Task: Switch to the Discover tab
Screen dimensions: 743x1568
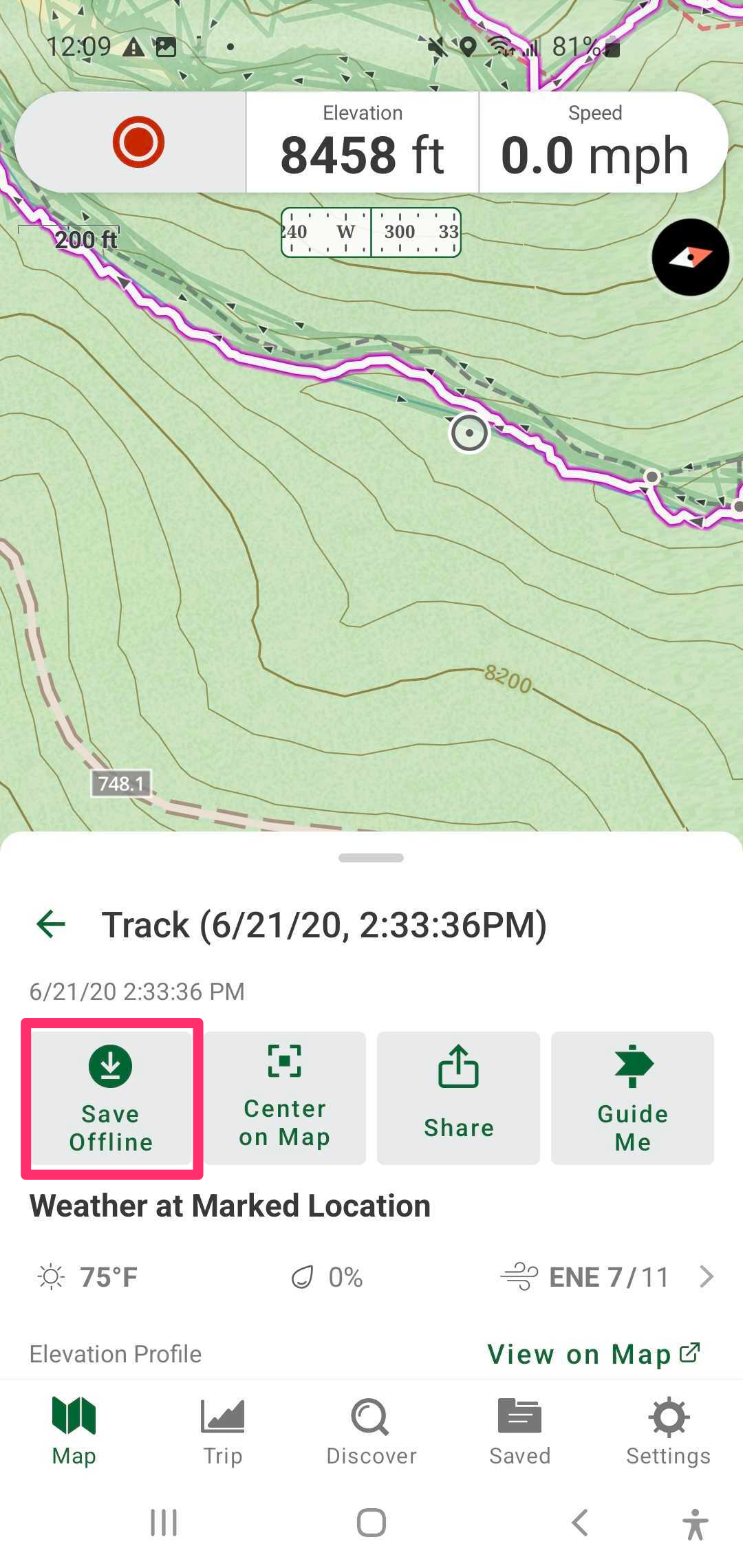Action: pos(371,1432)
